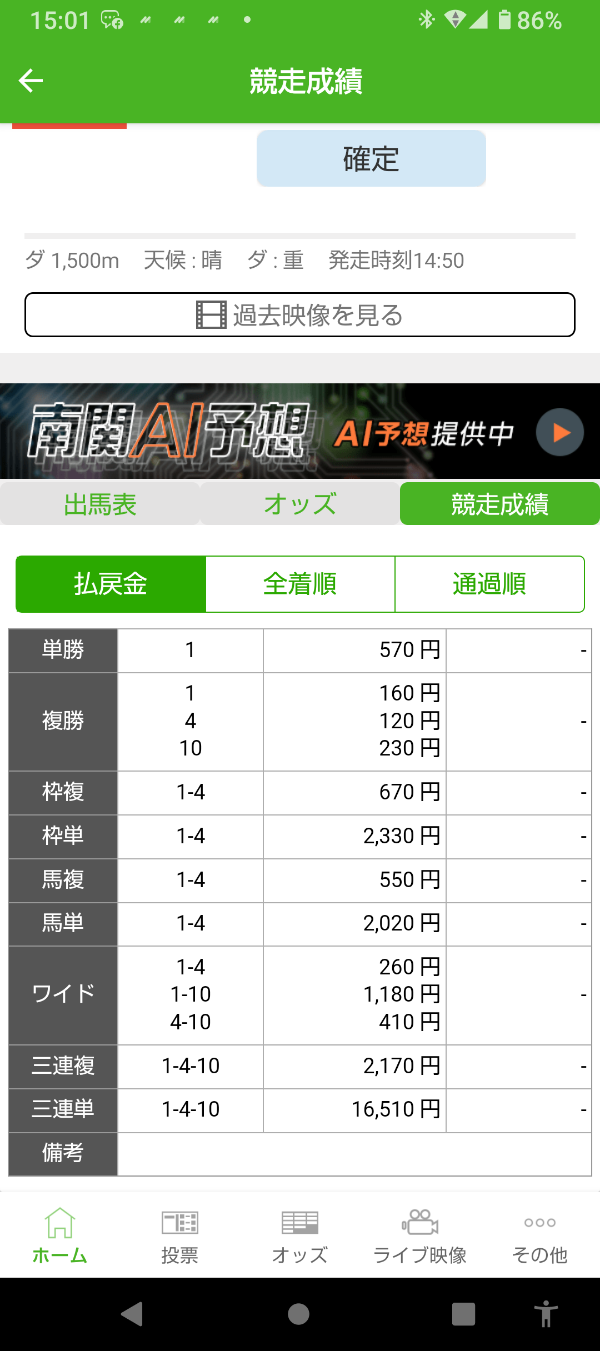Open the 南関AI予想 banner
This screenshot has height=1351, width=600.
300,432
